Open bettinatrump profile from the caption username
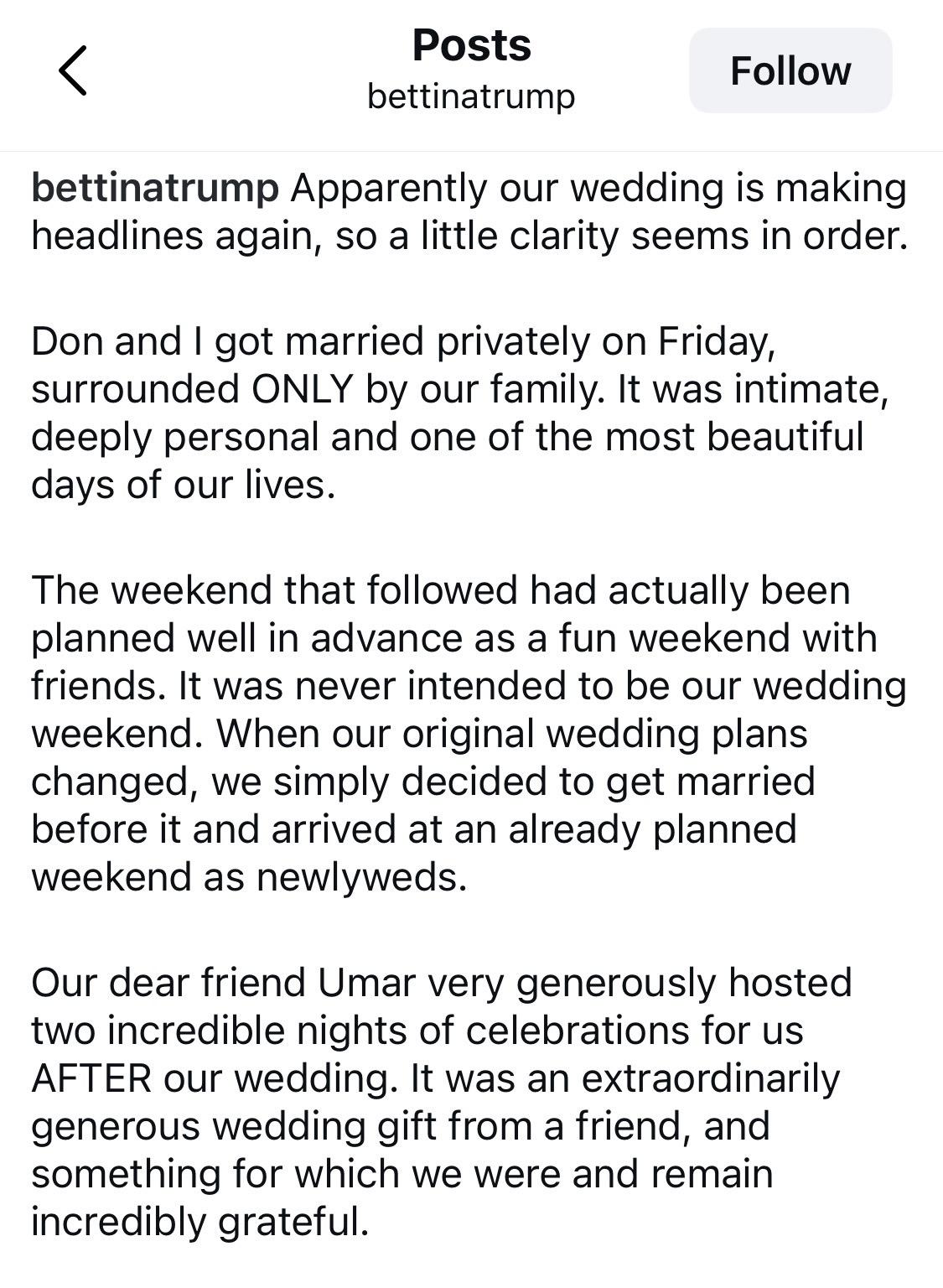Screen dimensions: 943x1288 tap(155, 188)
